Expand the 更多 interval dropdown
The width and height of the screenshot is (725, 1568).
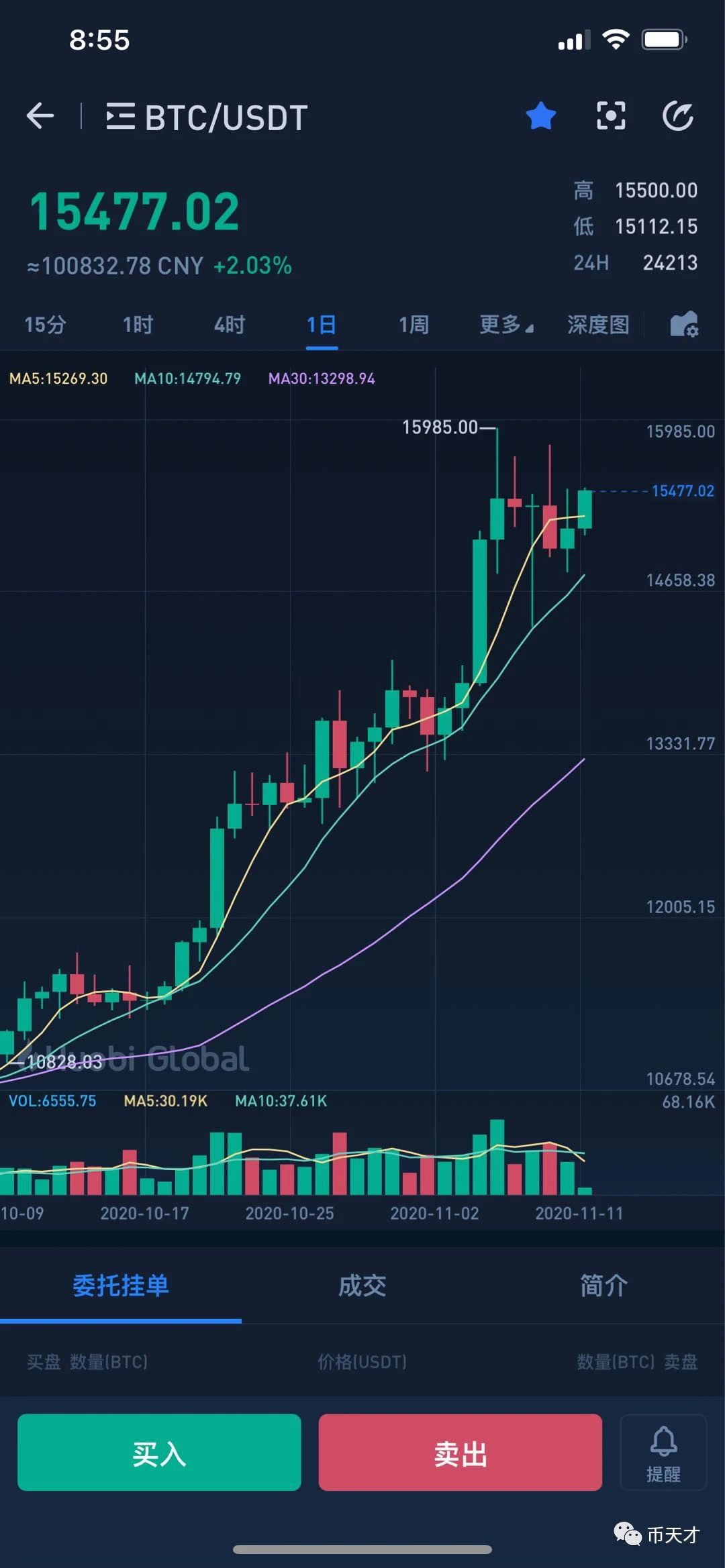507,325
